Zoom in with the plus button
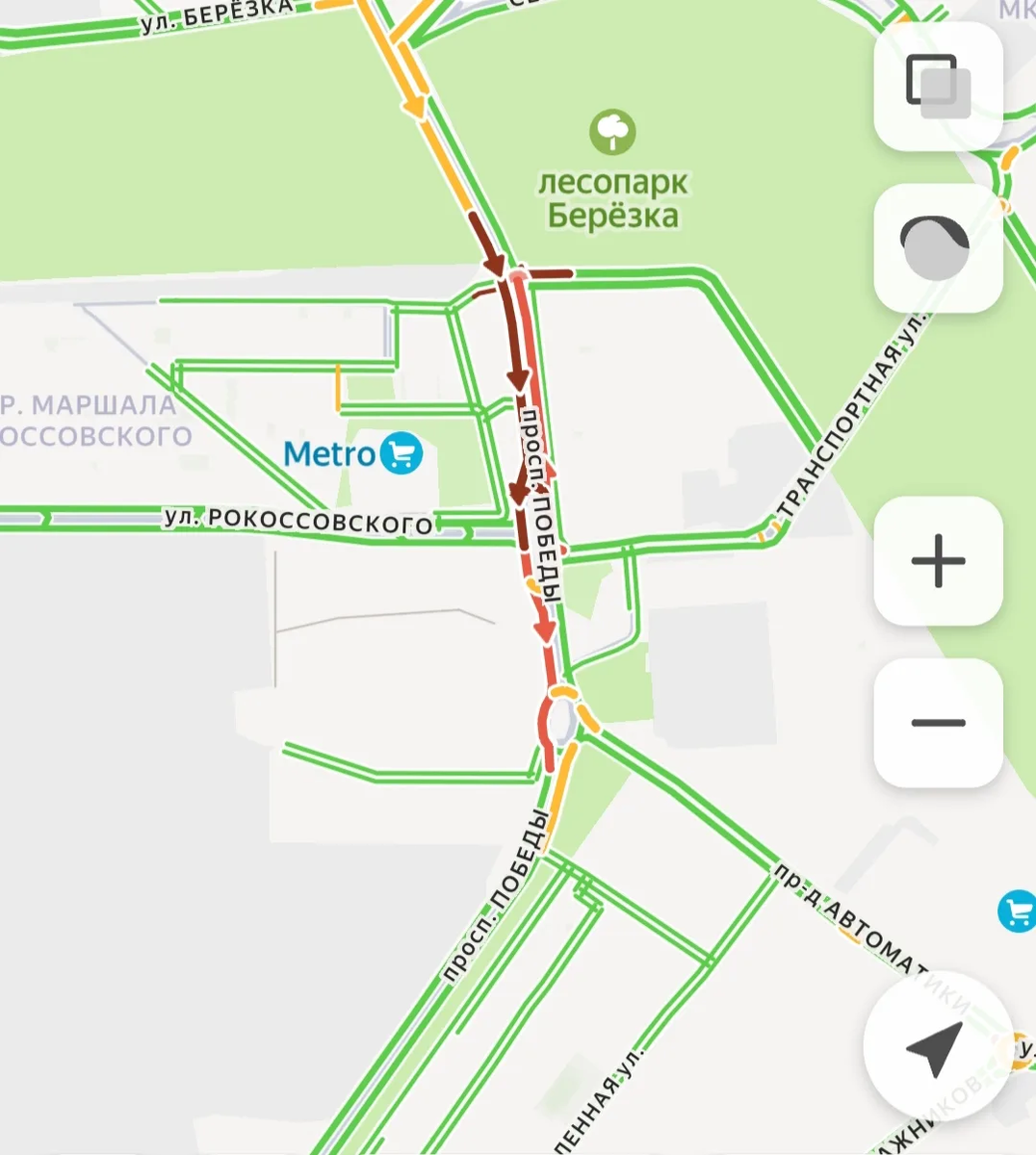1036x1155 pixels. (938, 560)
